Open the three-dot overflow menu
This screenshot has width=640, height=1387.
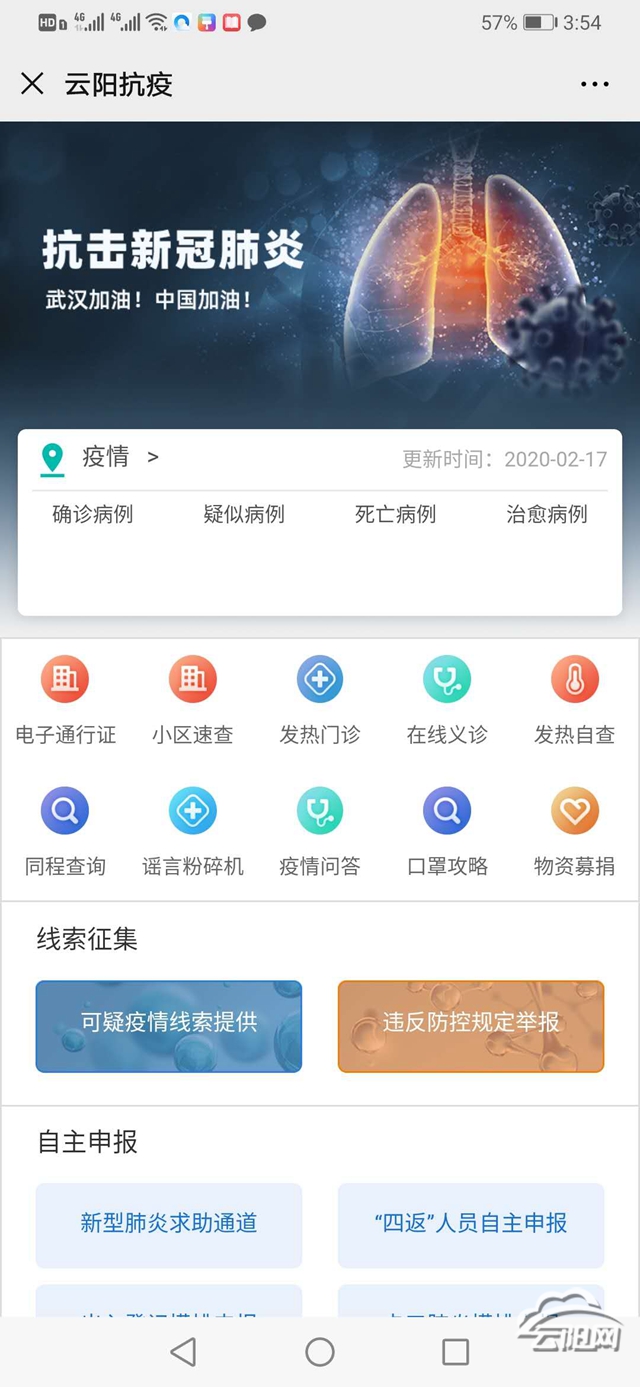[x=594, y=84]
